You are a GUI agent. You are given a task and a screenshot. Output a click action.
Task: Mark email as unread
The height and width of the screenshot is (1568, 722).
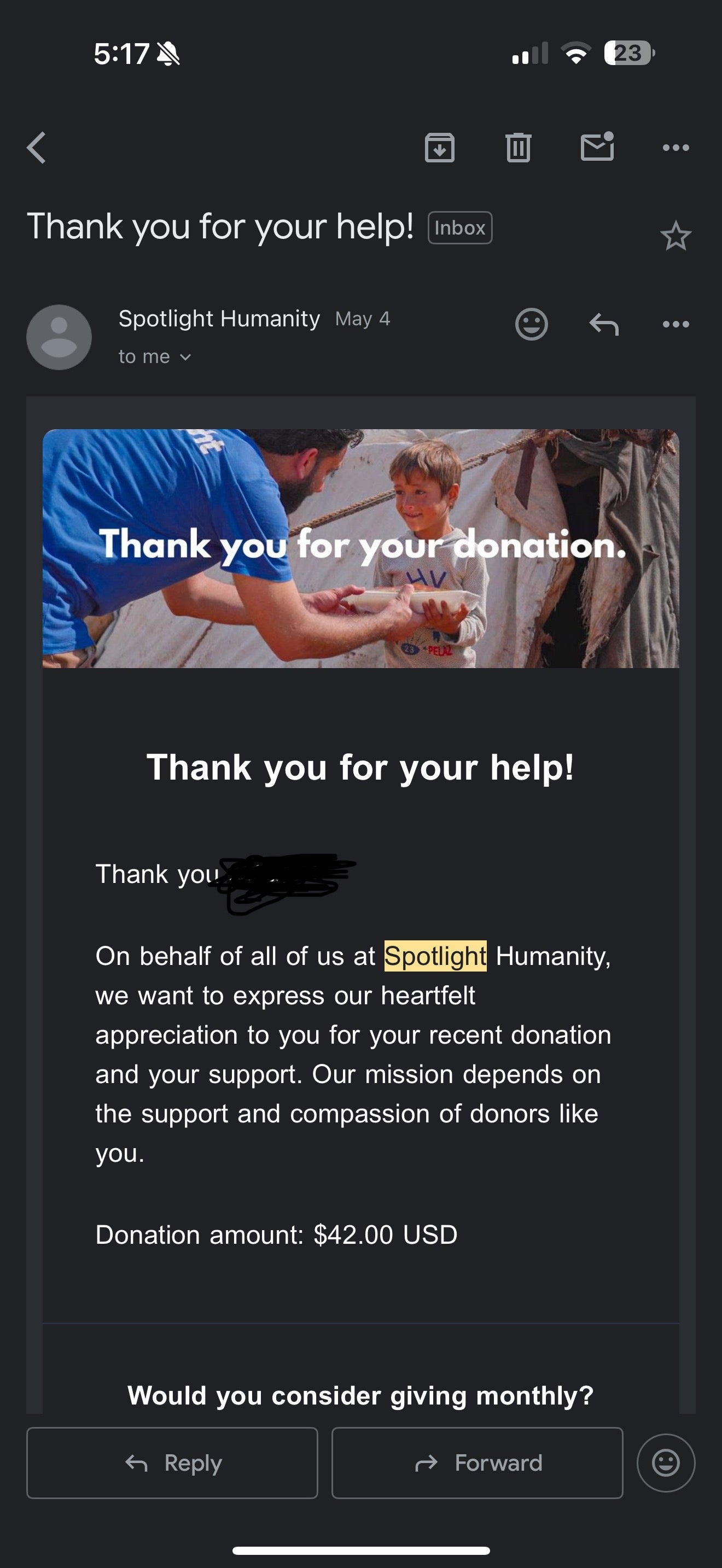(x=597, y=147)
